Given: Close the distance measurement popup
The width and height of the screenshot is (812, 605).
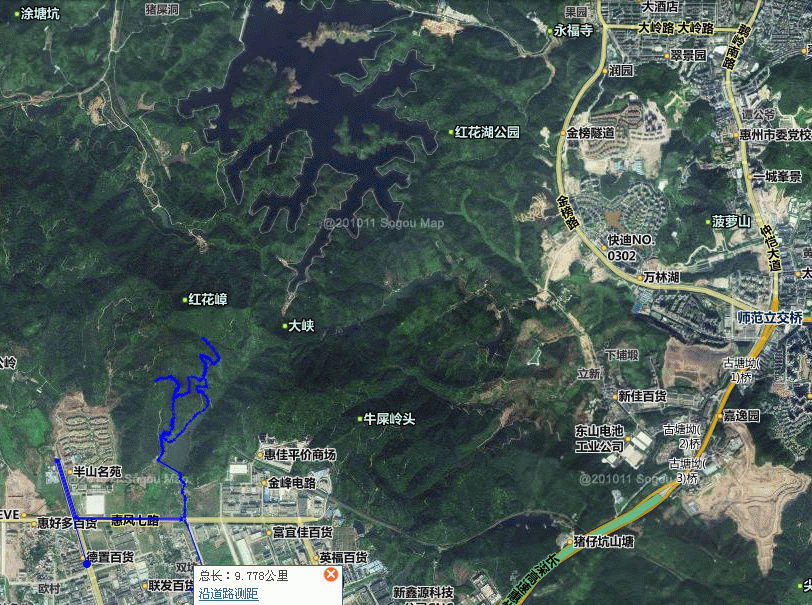Looking at the screenshot, I should pos(330,575).
